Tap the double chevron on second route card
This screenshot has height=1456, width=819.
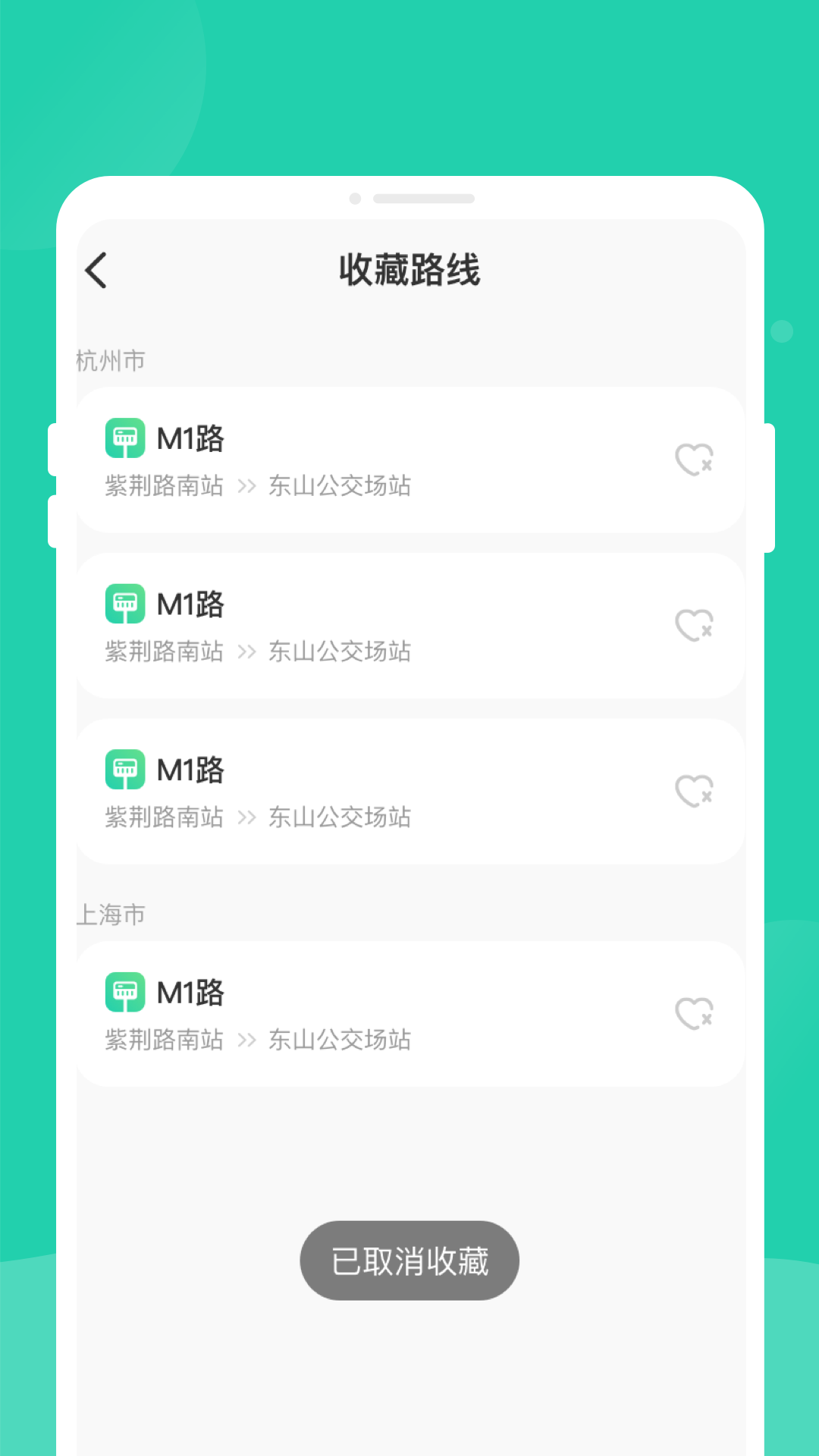tap(246, 651)
